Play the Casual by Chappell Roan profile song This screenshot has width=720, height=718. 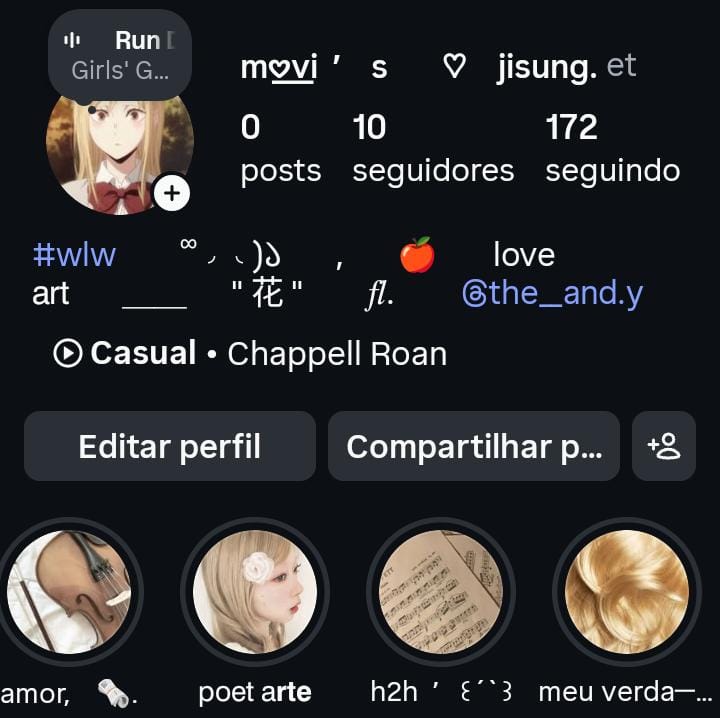[x=250, y=353]
